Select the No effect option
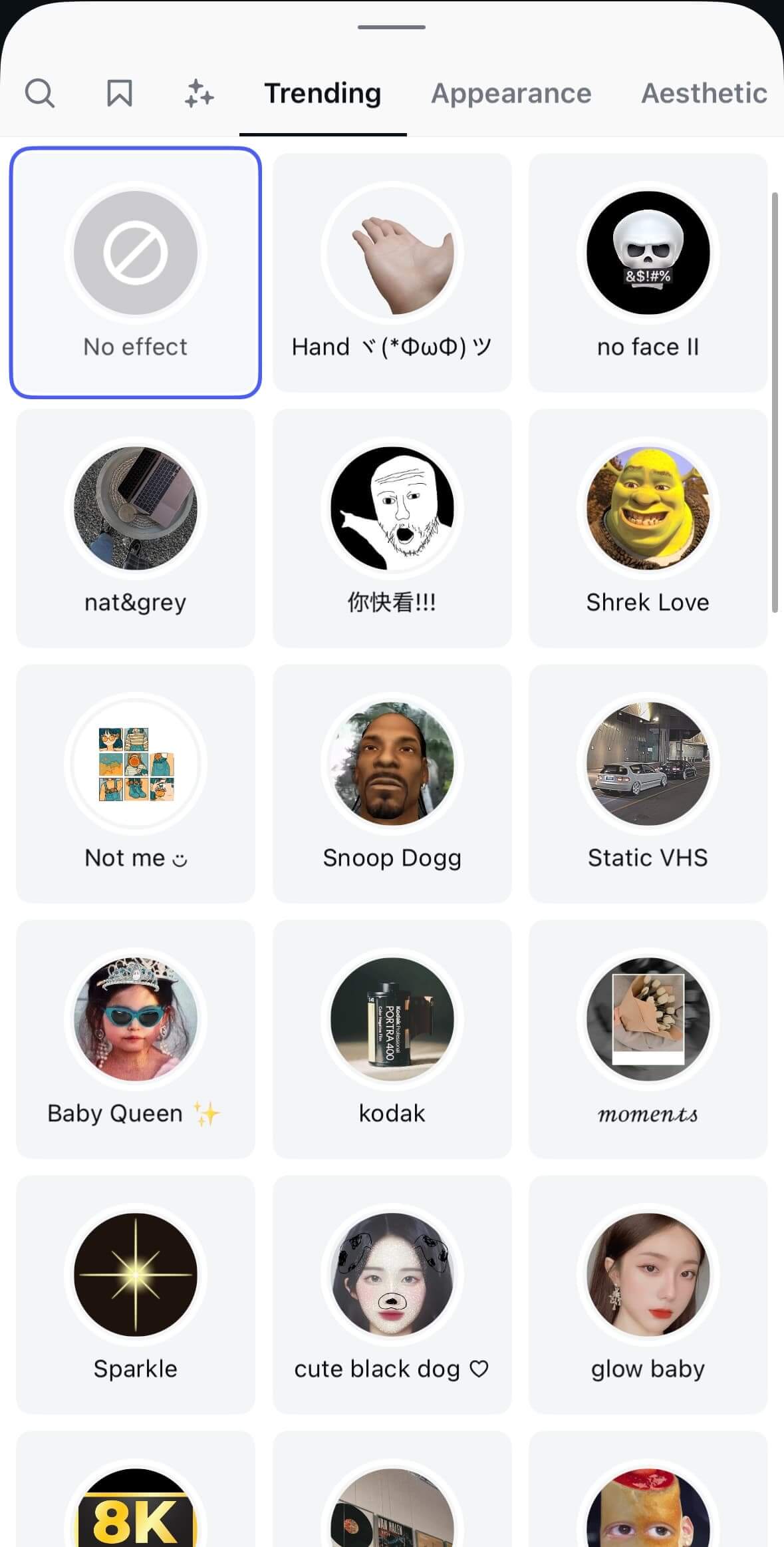 (136, 273)
